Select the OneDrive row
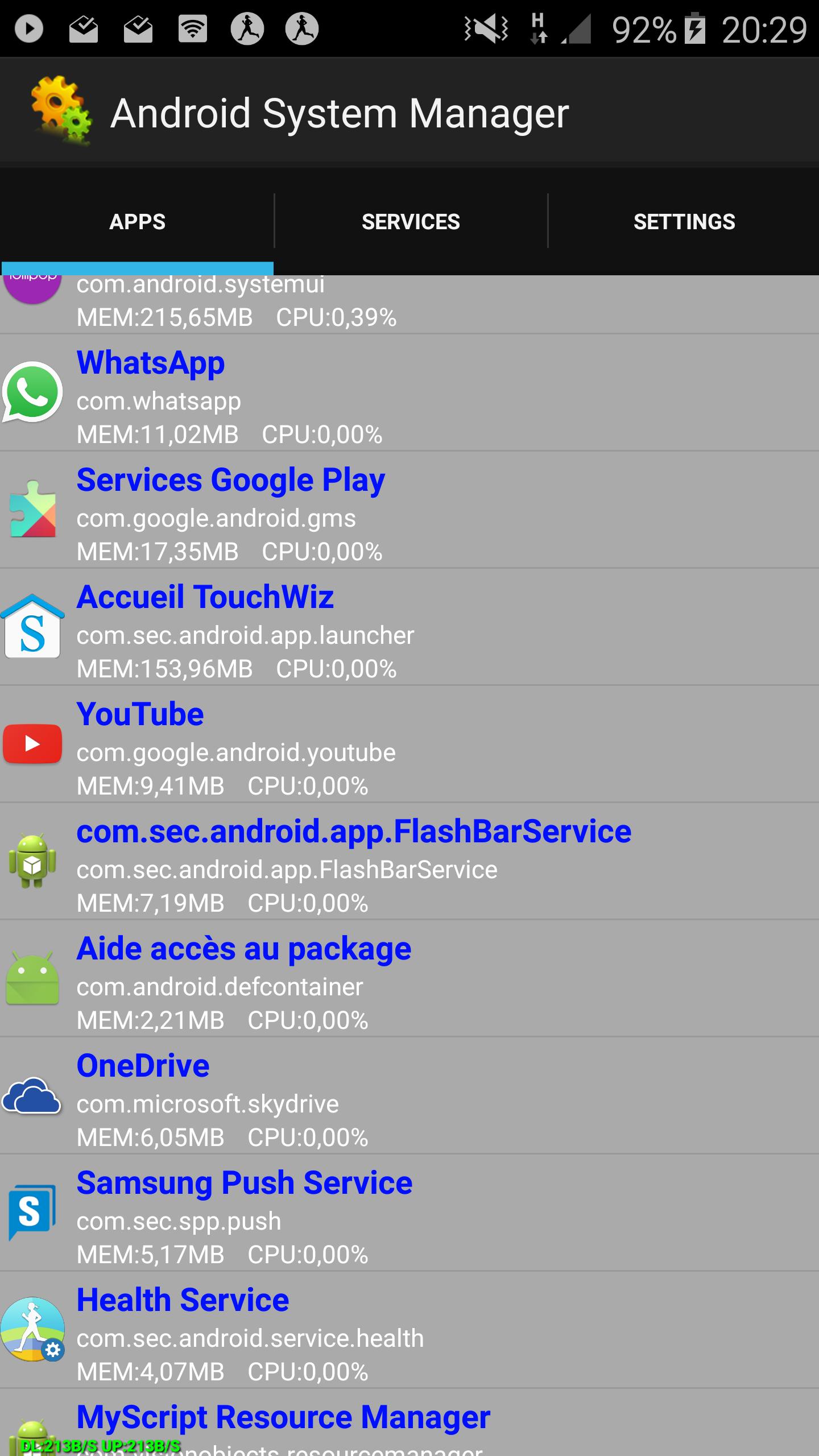This screenshot has height=1456, width=819. (409, 1097)
